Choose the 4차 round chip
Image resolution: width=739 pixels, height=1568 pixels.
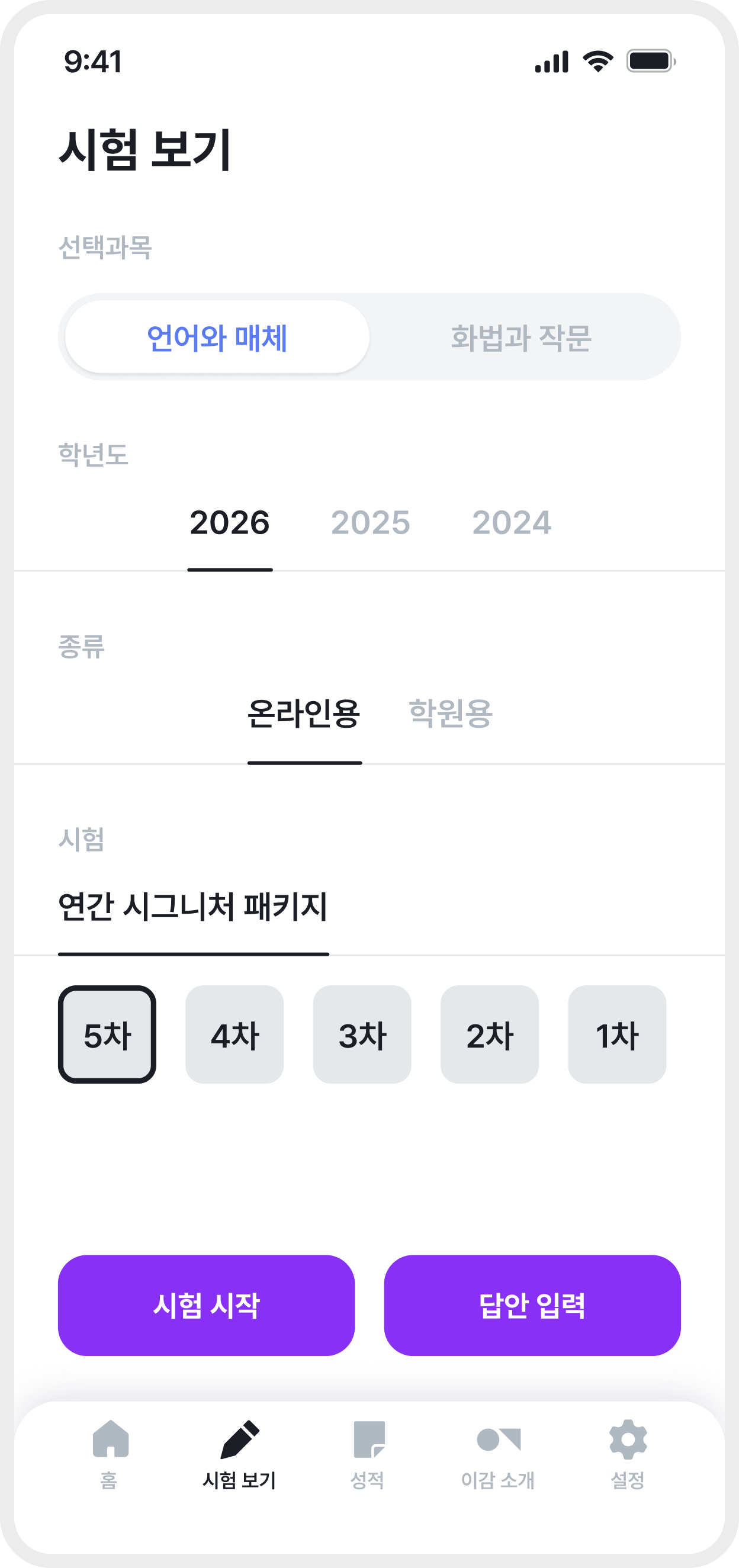click(x=234, y=1034)
